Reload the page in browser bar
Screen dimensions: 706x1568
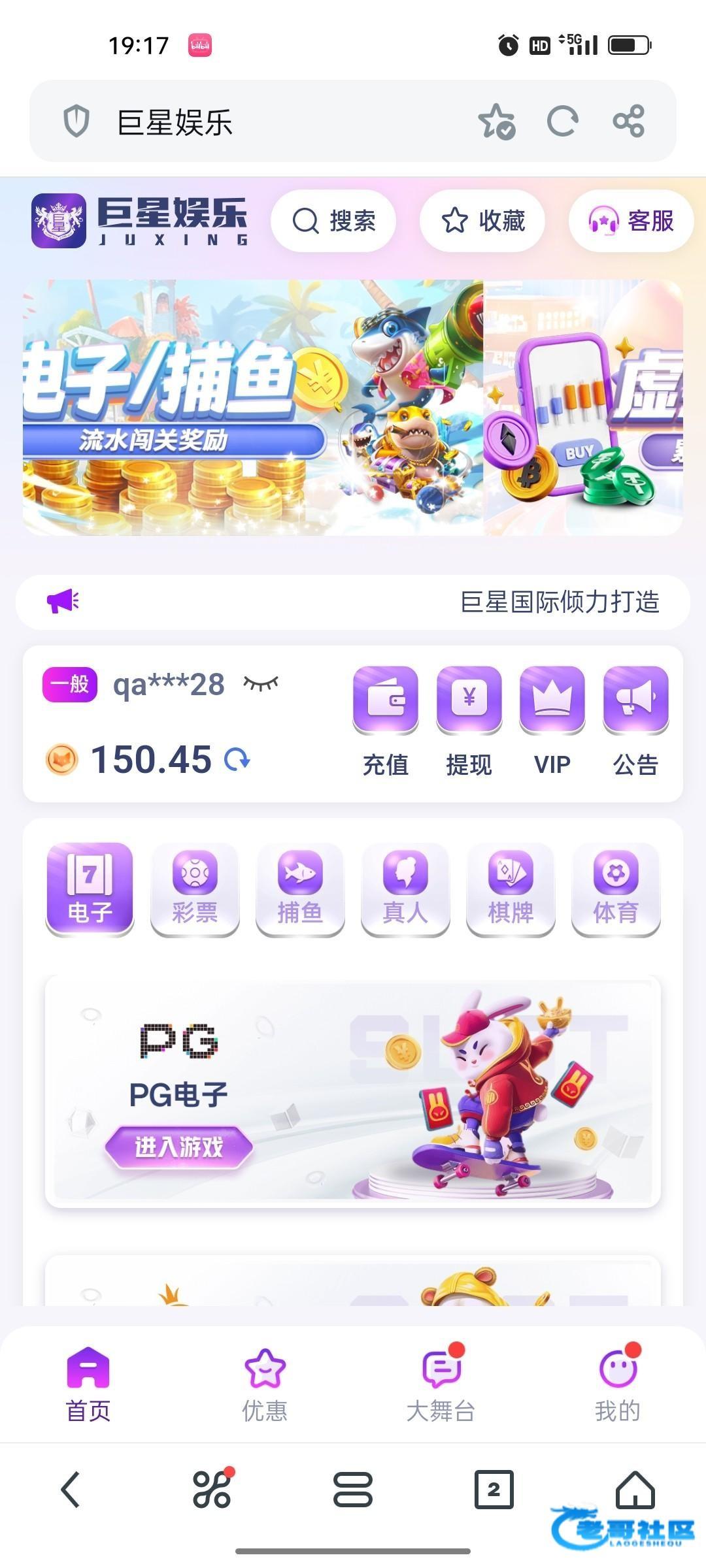[x=562, y=122]
